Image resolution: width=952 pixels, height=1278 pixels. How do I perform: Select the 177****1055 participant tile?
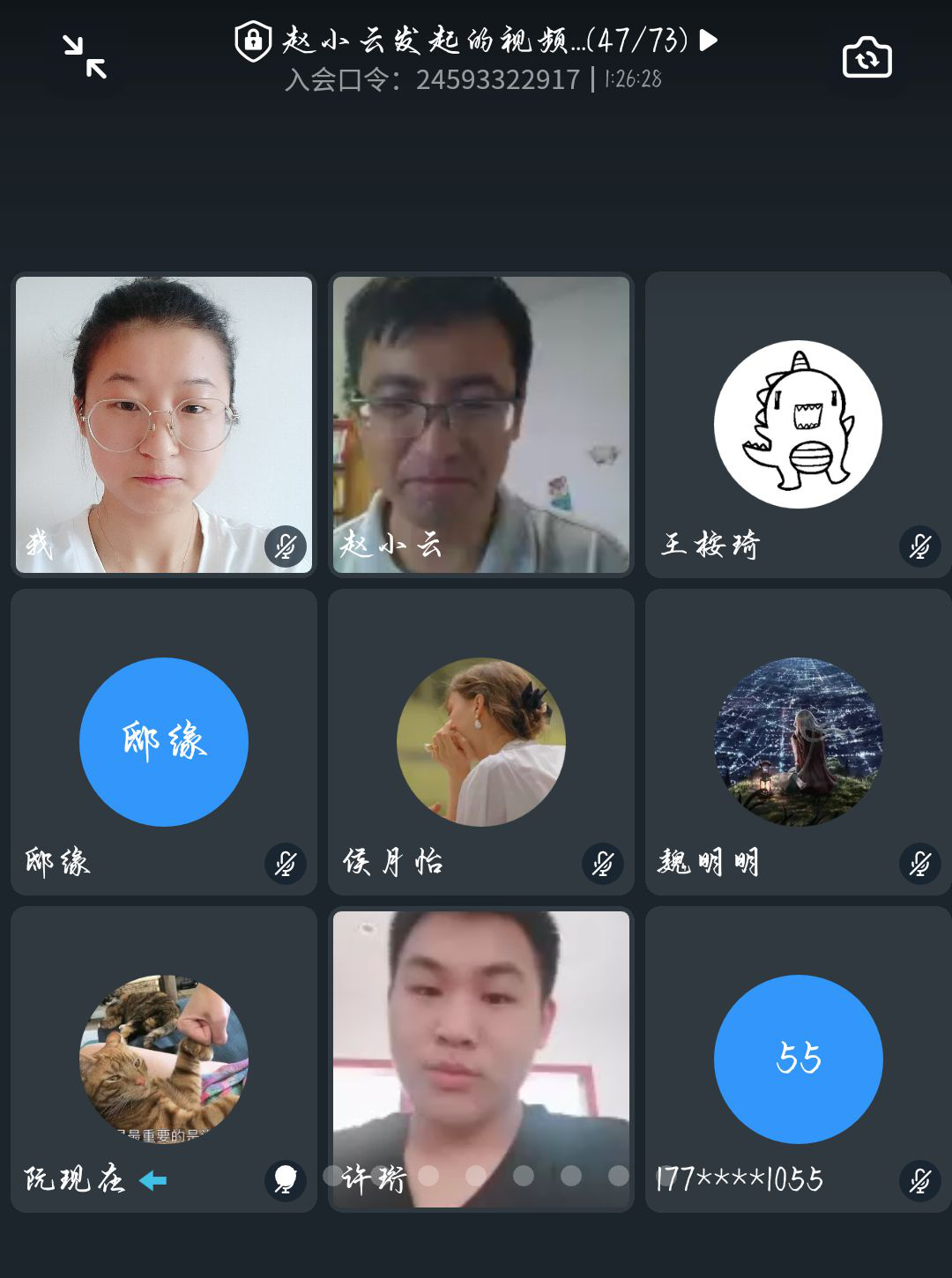(x=798, y=1059)
